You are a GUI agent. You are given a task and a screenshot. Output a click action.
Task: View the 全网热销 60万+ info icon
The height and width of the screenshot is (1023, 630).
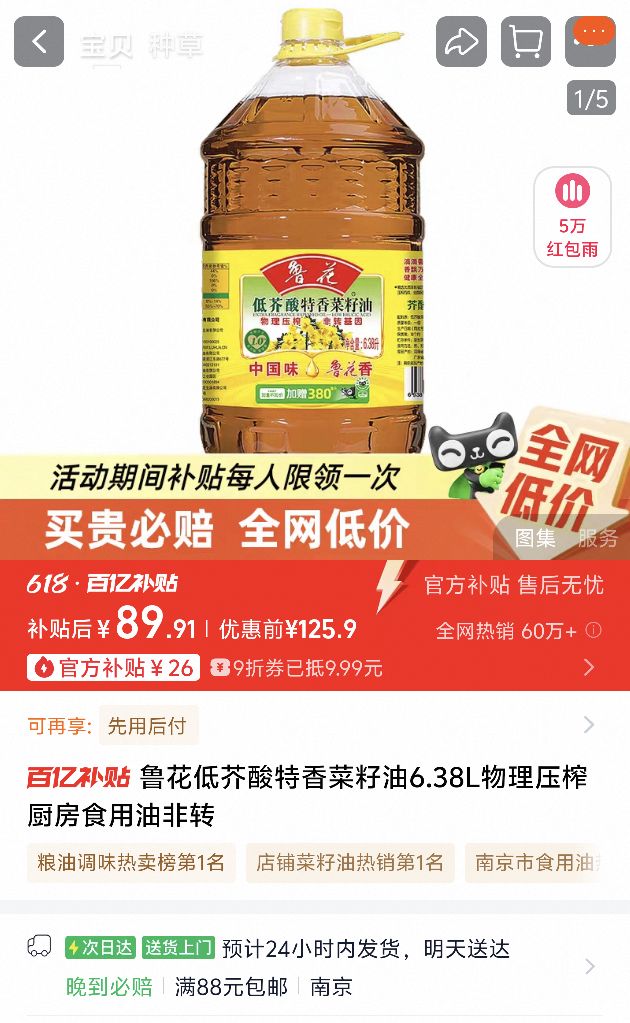[x=594, y=631]
